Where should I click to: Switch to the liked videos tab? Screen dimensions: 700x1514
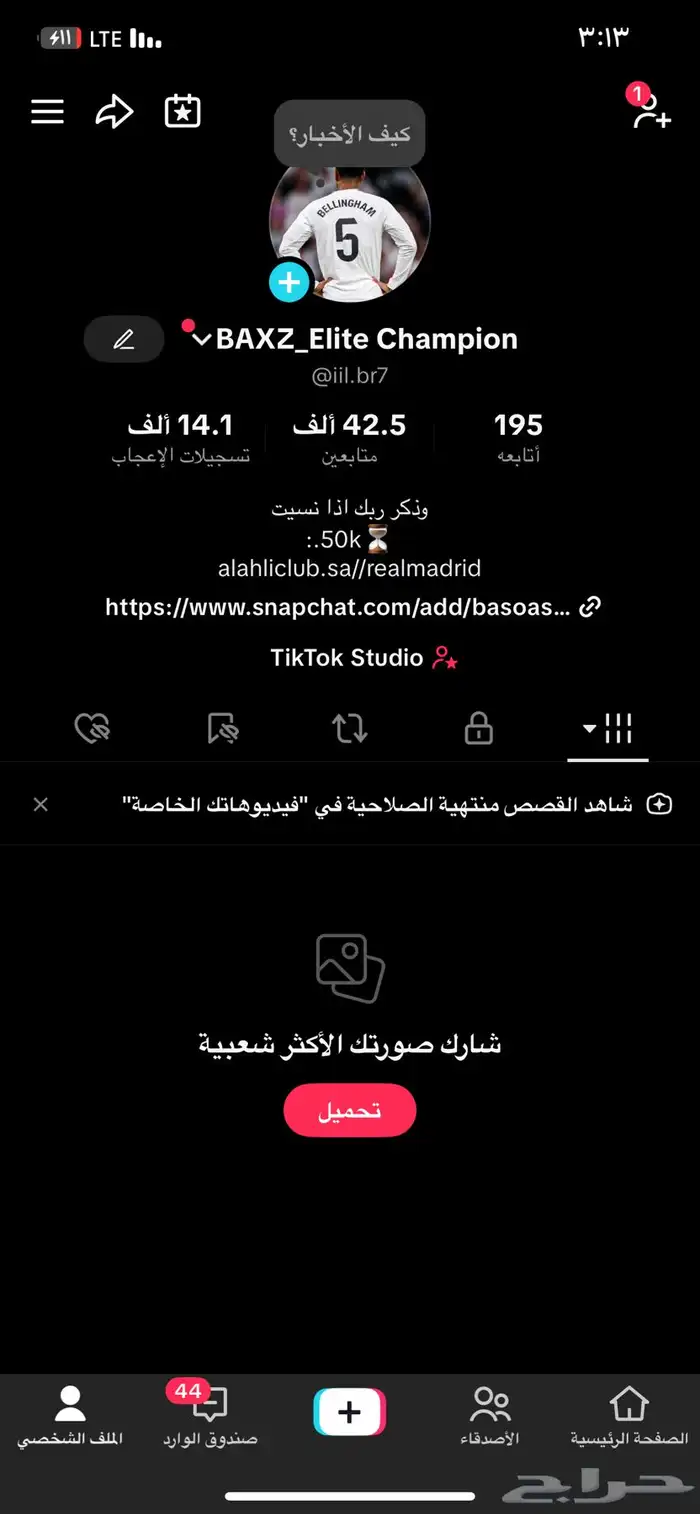(92, 729)
